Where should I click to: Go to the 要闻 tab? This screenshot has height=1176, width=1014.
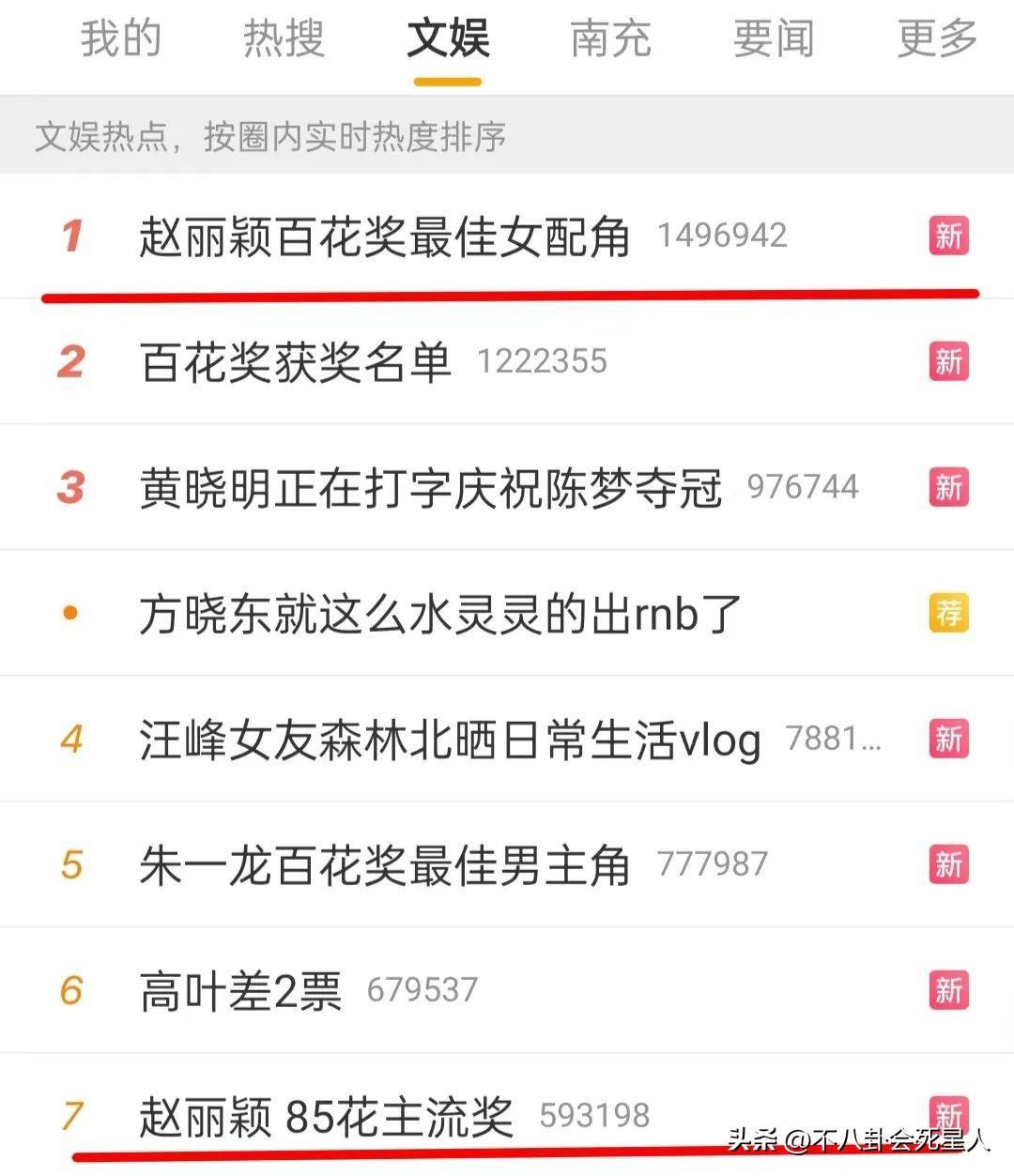point(774,39)
